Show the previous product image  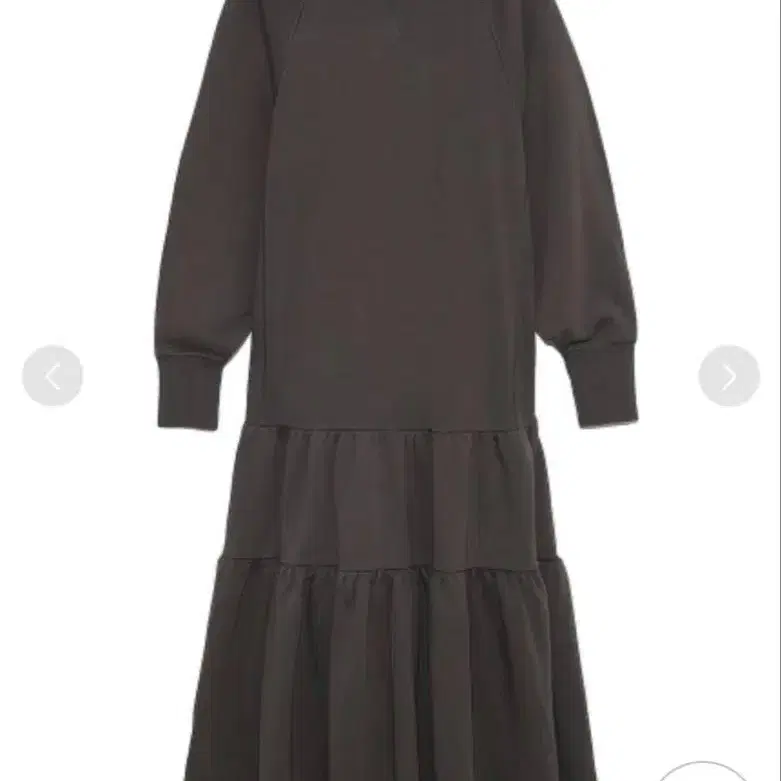tap(52, 376)
